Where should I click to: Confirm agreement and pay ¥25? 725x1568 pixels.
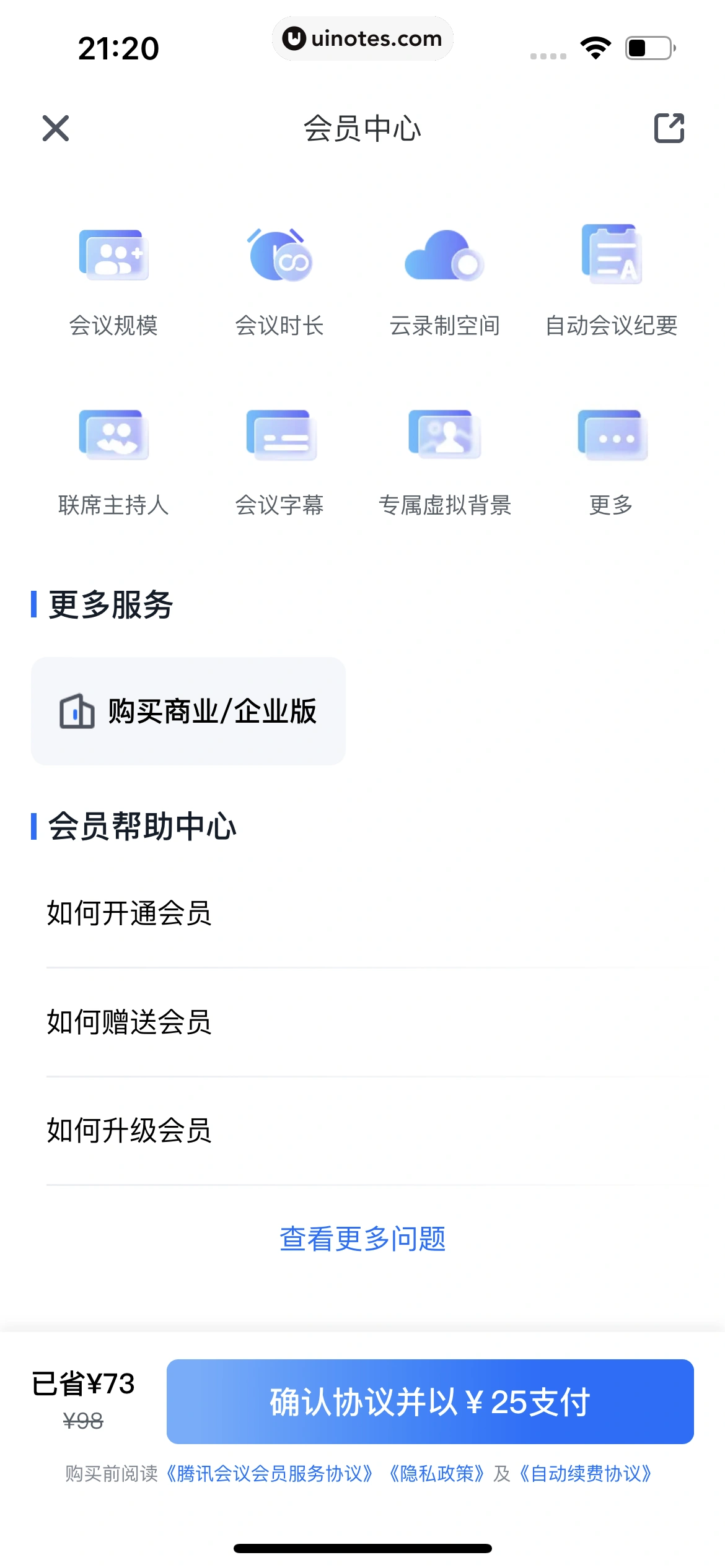430,1401
